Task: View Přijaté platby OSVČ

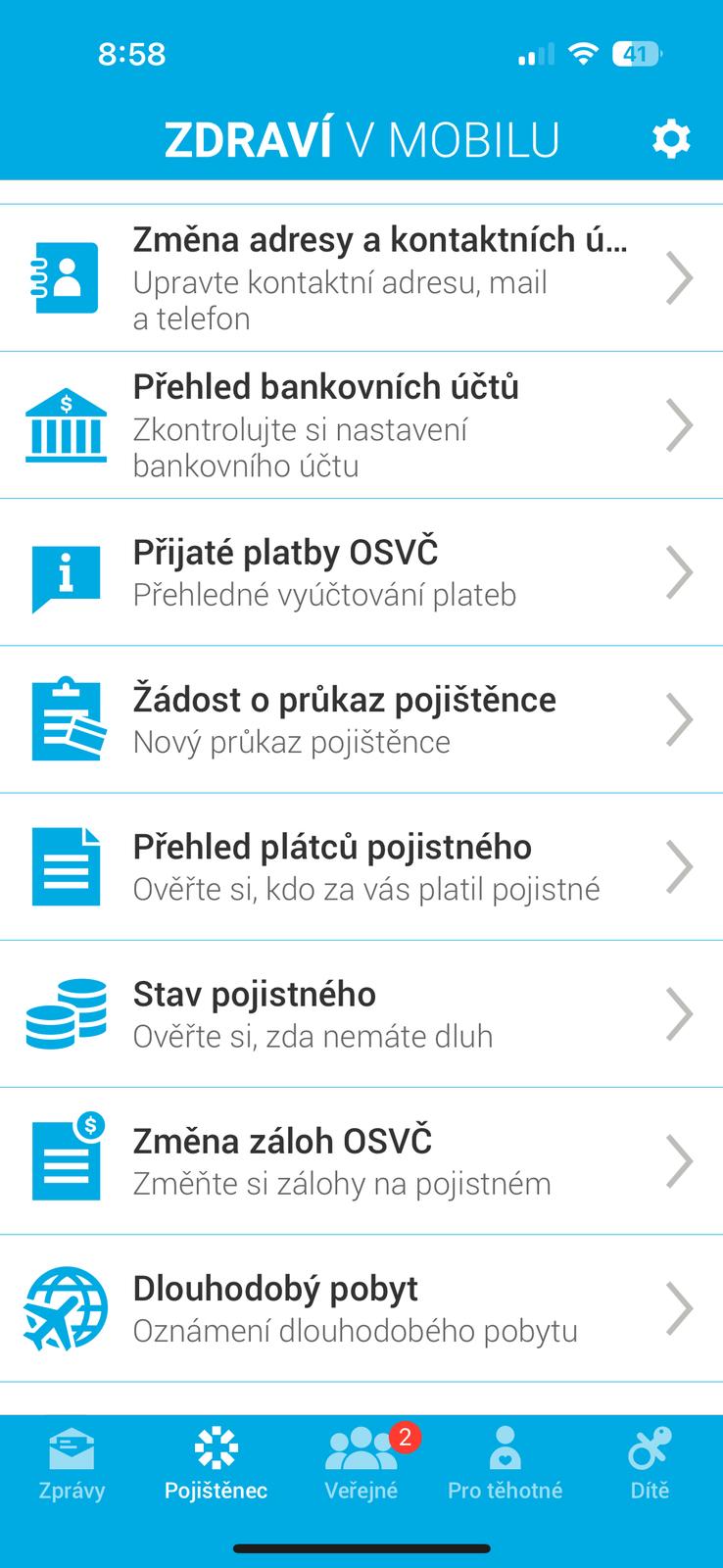Action: point(361,572)
